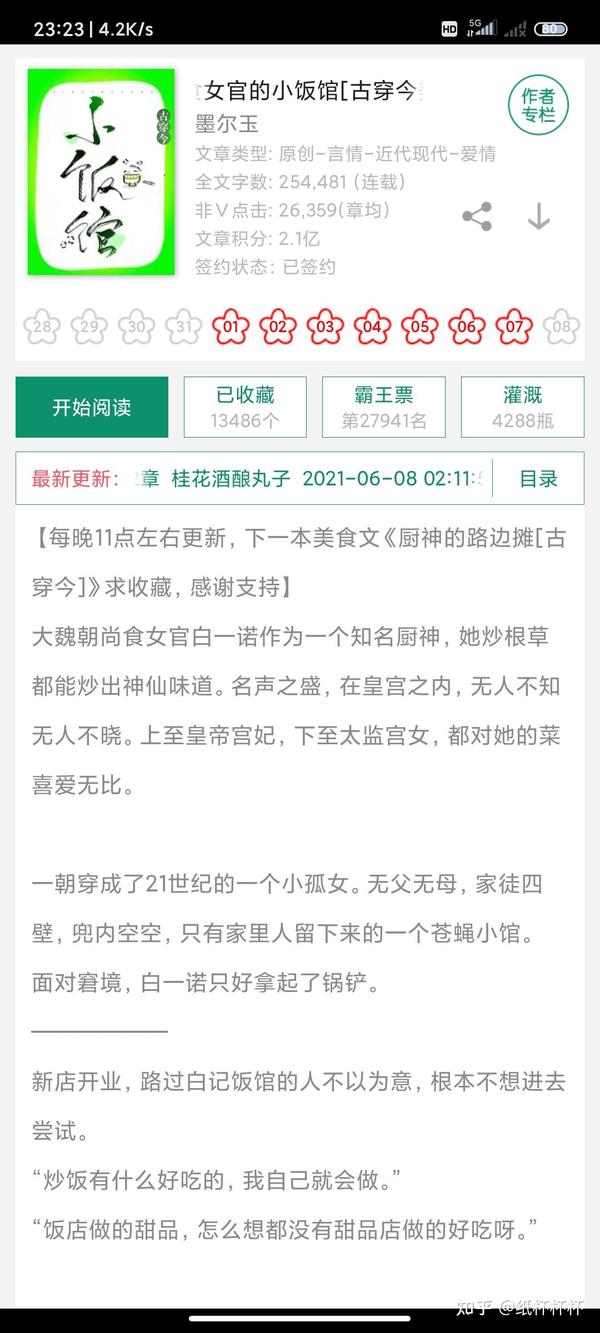The width and height of the screenshot is (600, 1333).
Task: Tap 开始阅读 to start reading
Action: [92, 407]
